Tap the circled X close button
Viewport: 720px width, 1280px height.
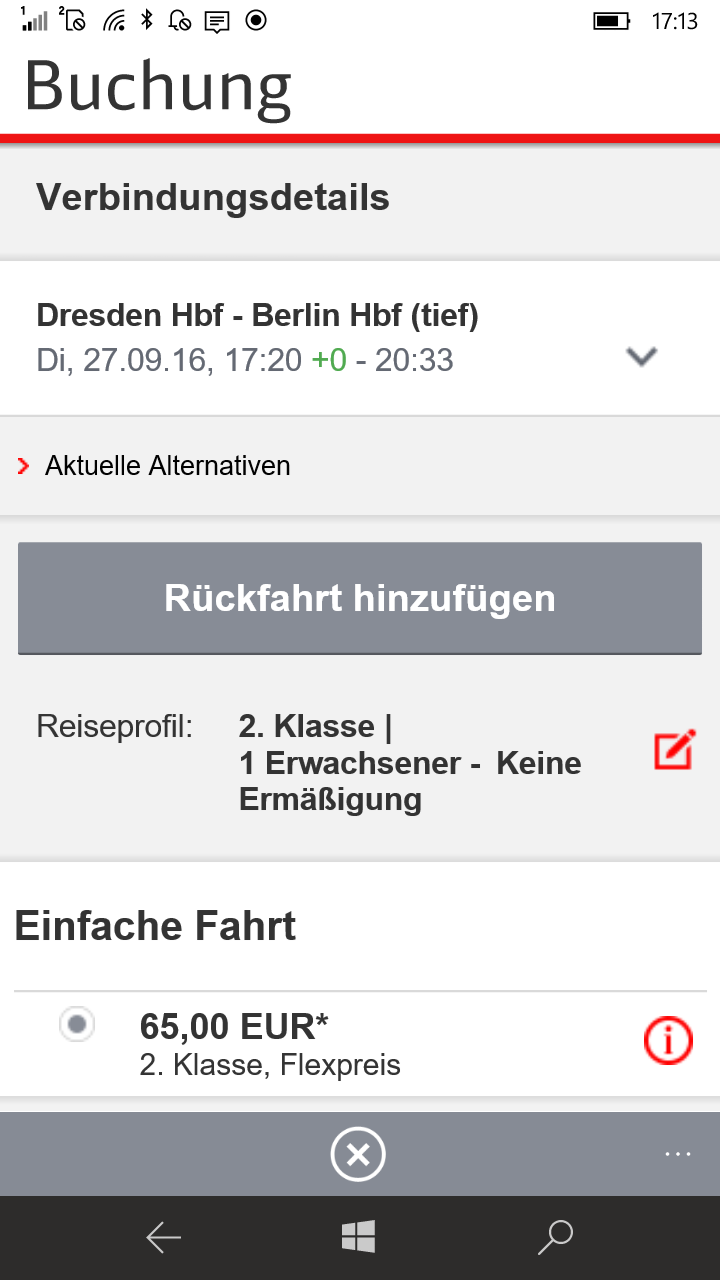coord(358,1155)
